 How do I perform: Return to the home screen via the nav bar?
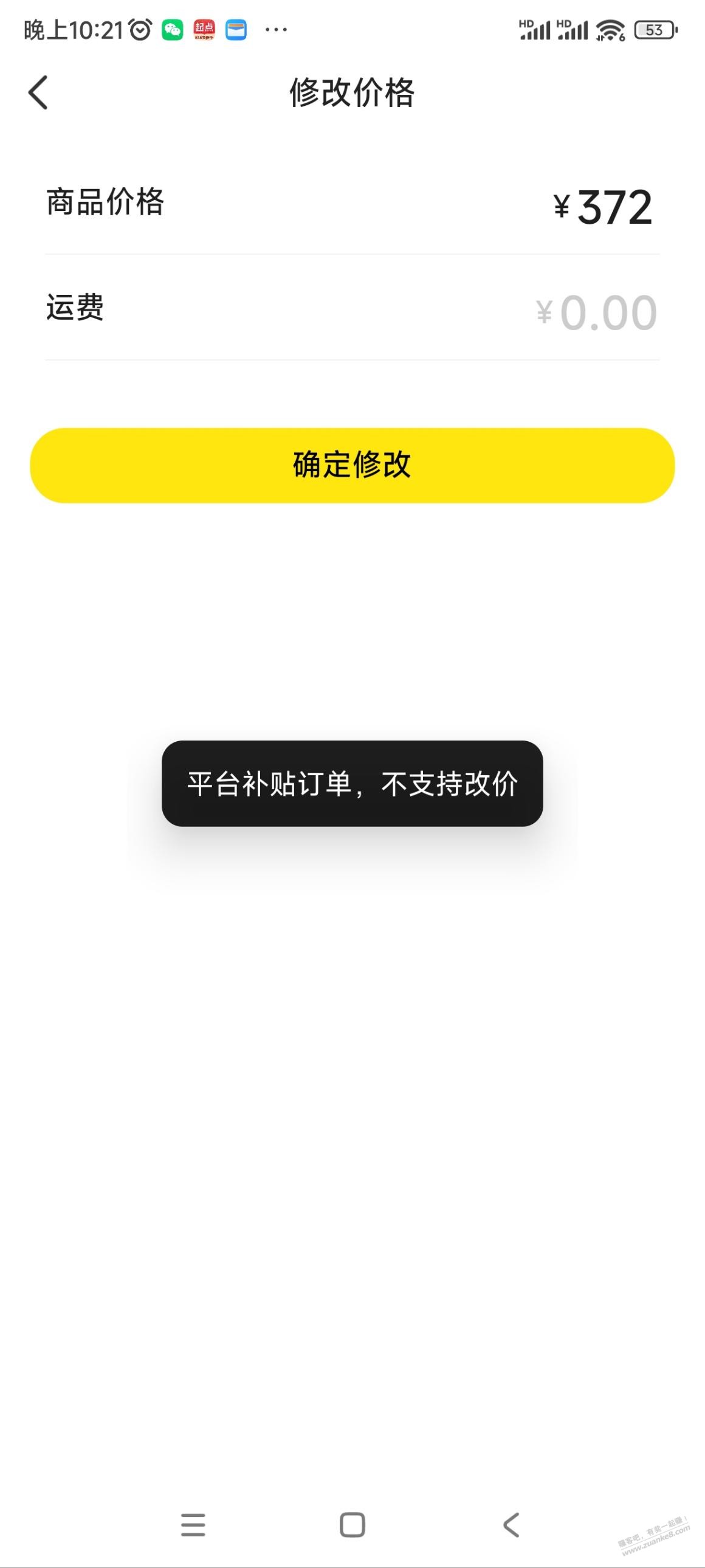352,1525
